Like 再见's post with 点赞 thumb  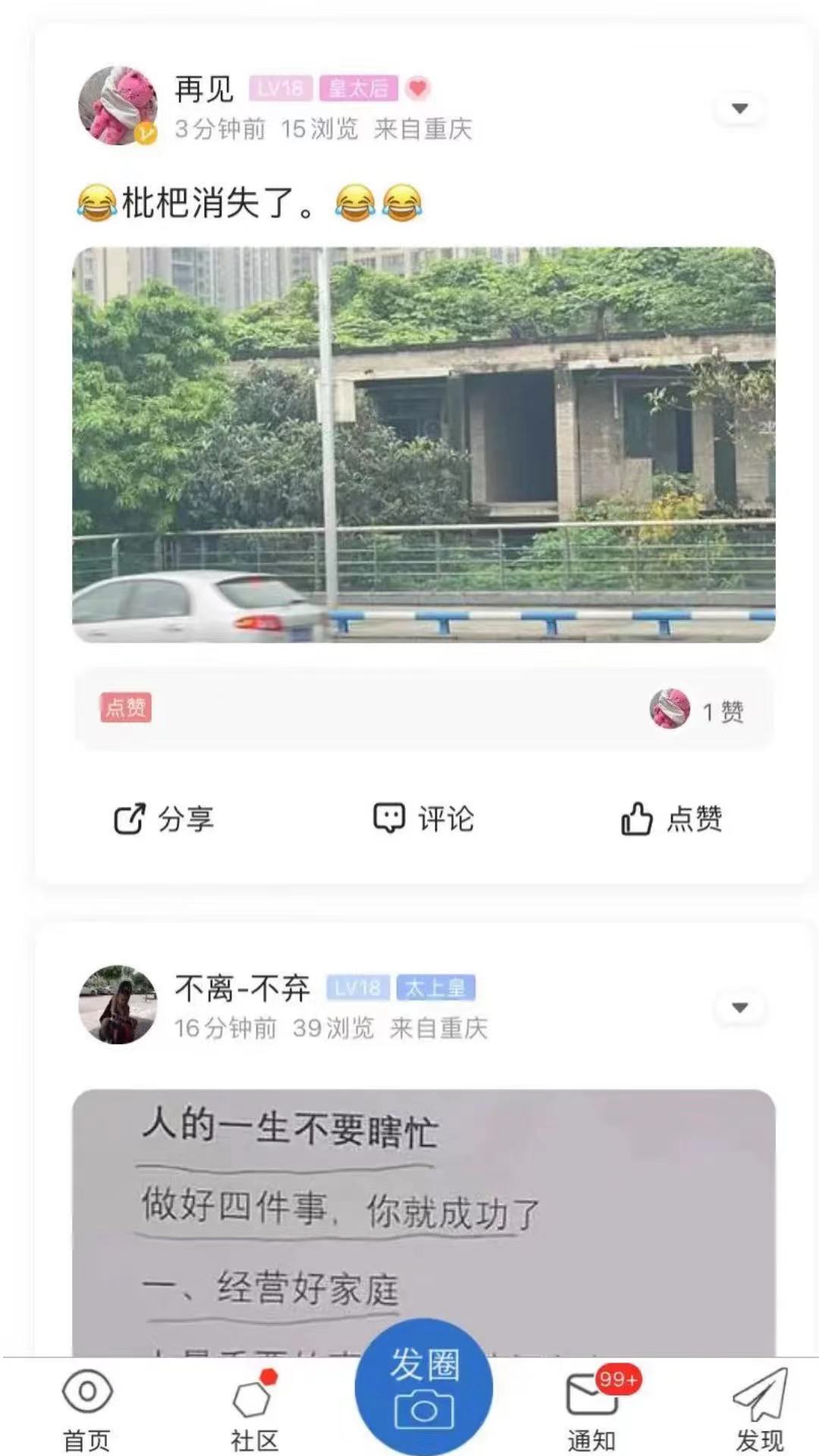[672, 819]
